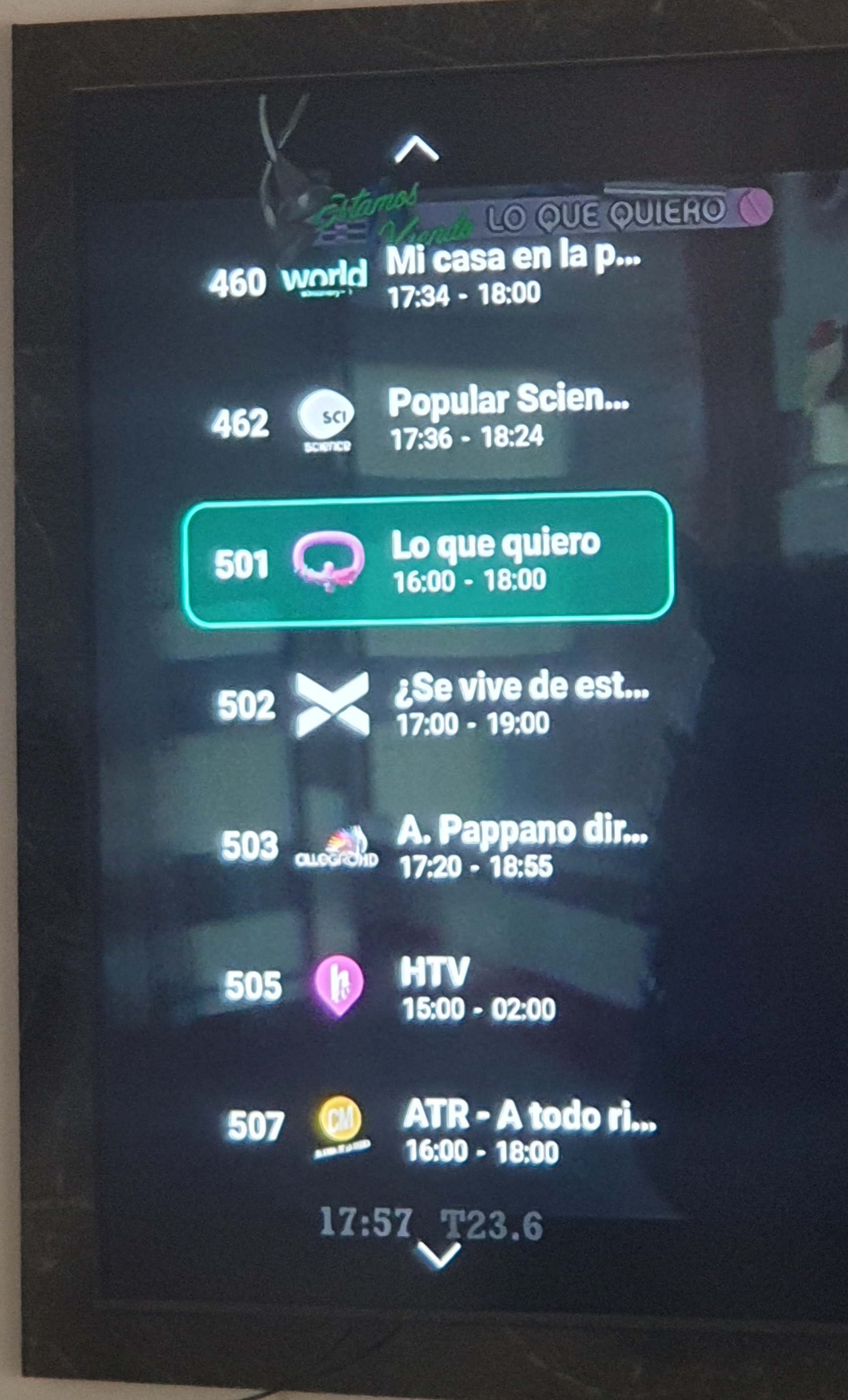This screenshot has height=1400, width=848.
Task: Switch to channel 502 ¿Se vive de est...
Action: coord(432,704)
